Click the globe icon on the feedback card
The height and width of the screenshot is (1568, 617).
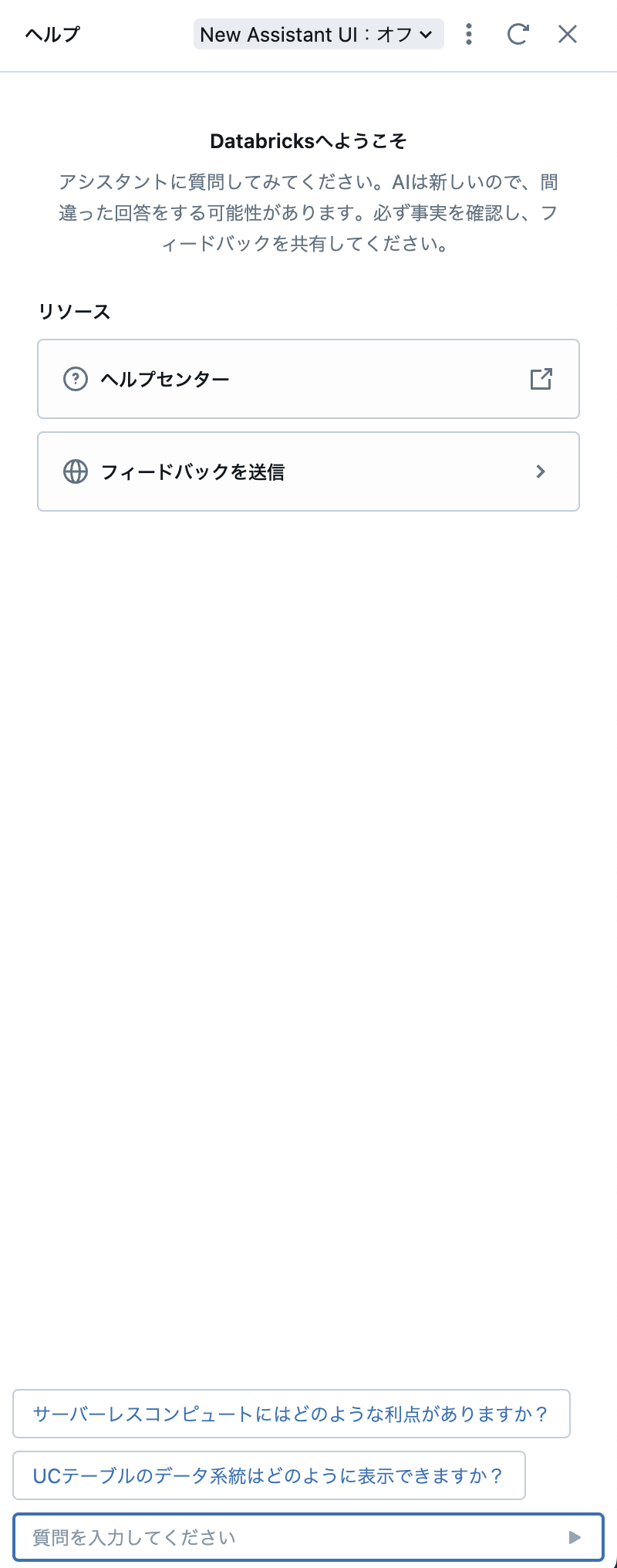pos(75,471)
